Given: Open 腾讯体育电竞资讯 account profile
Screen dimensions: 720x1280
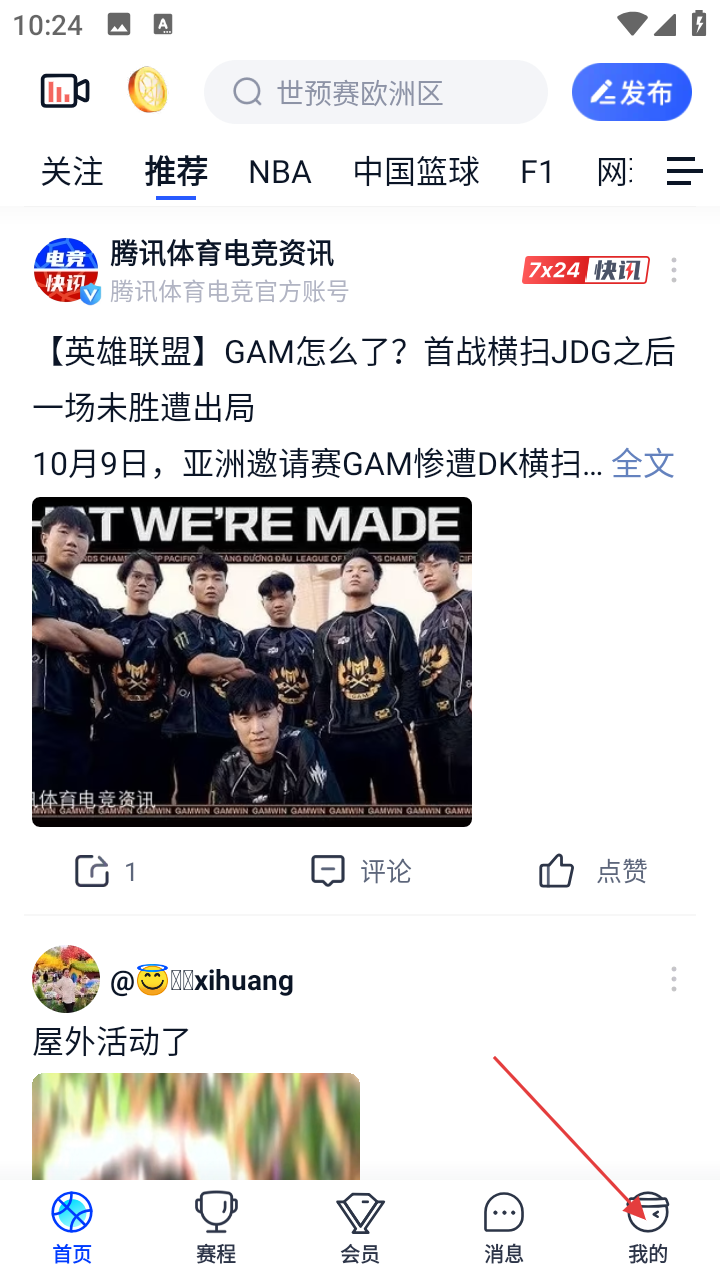Looking at the screenshot, I should point(222,254).
